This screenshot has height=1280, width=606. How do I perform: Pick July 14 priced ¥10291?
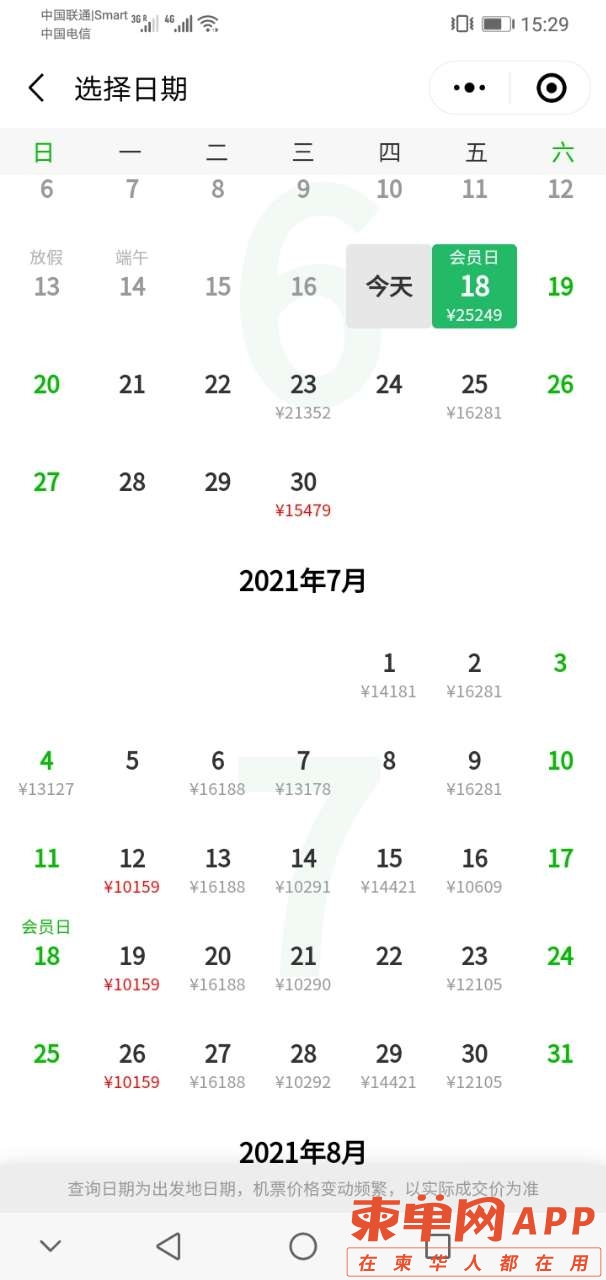coord(303,869)
